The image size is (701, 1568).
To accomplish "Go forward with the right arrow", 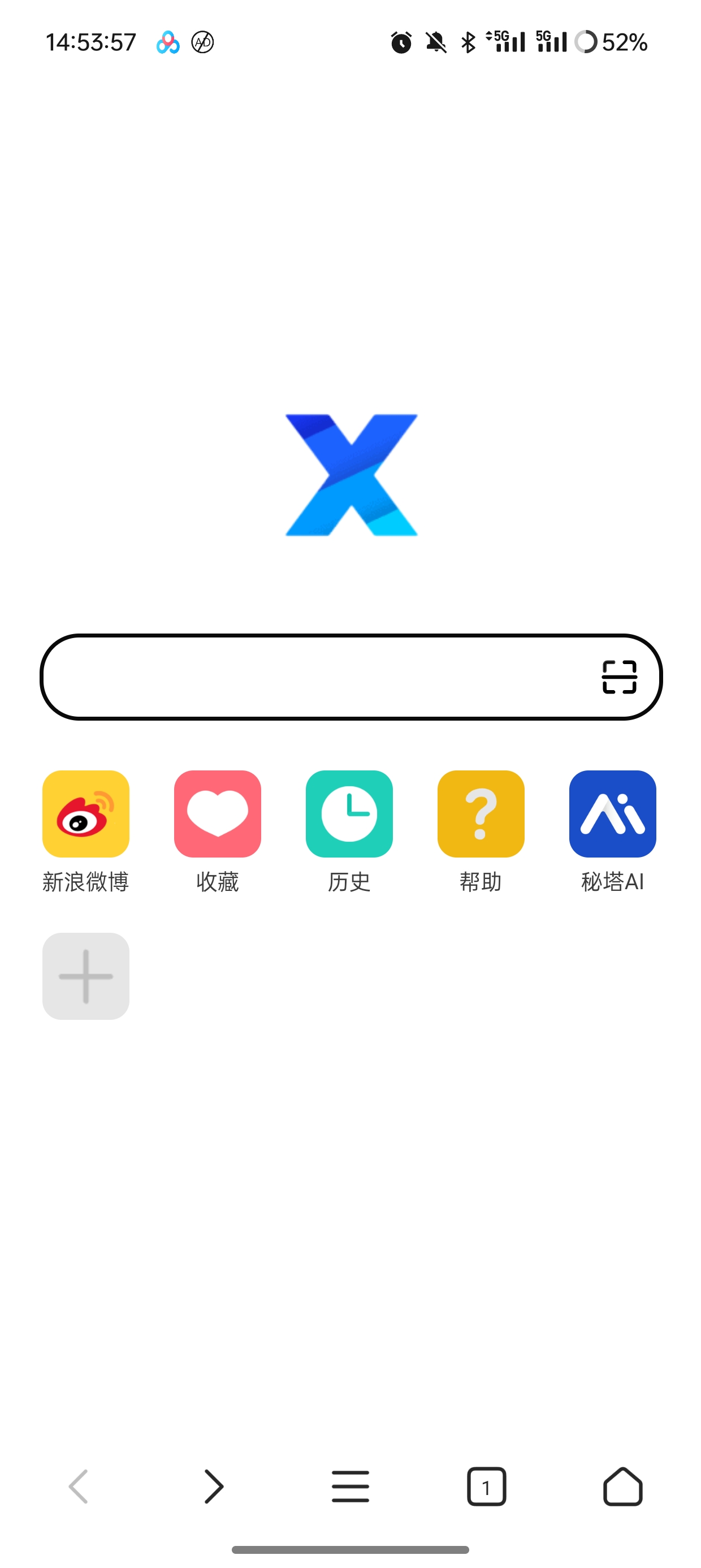I will 214,1487.
